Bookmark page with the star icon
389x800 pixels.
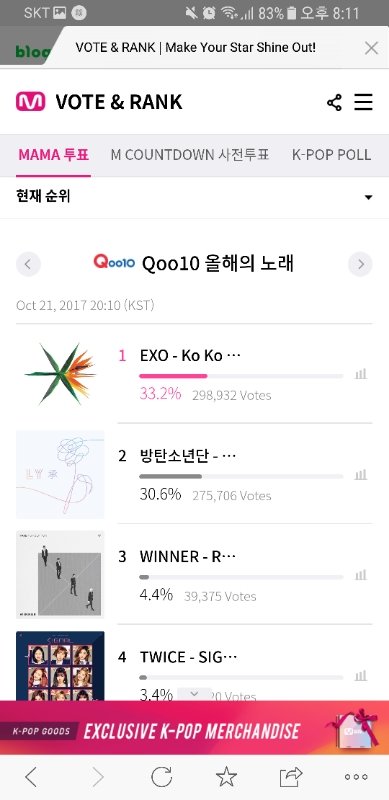click(226, 777)
